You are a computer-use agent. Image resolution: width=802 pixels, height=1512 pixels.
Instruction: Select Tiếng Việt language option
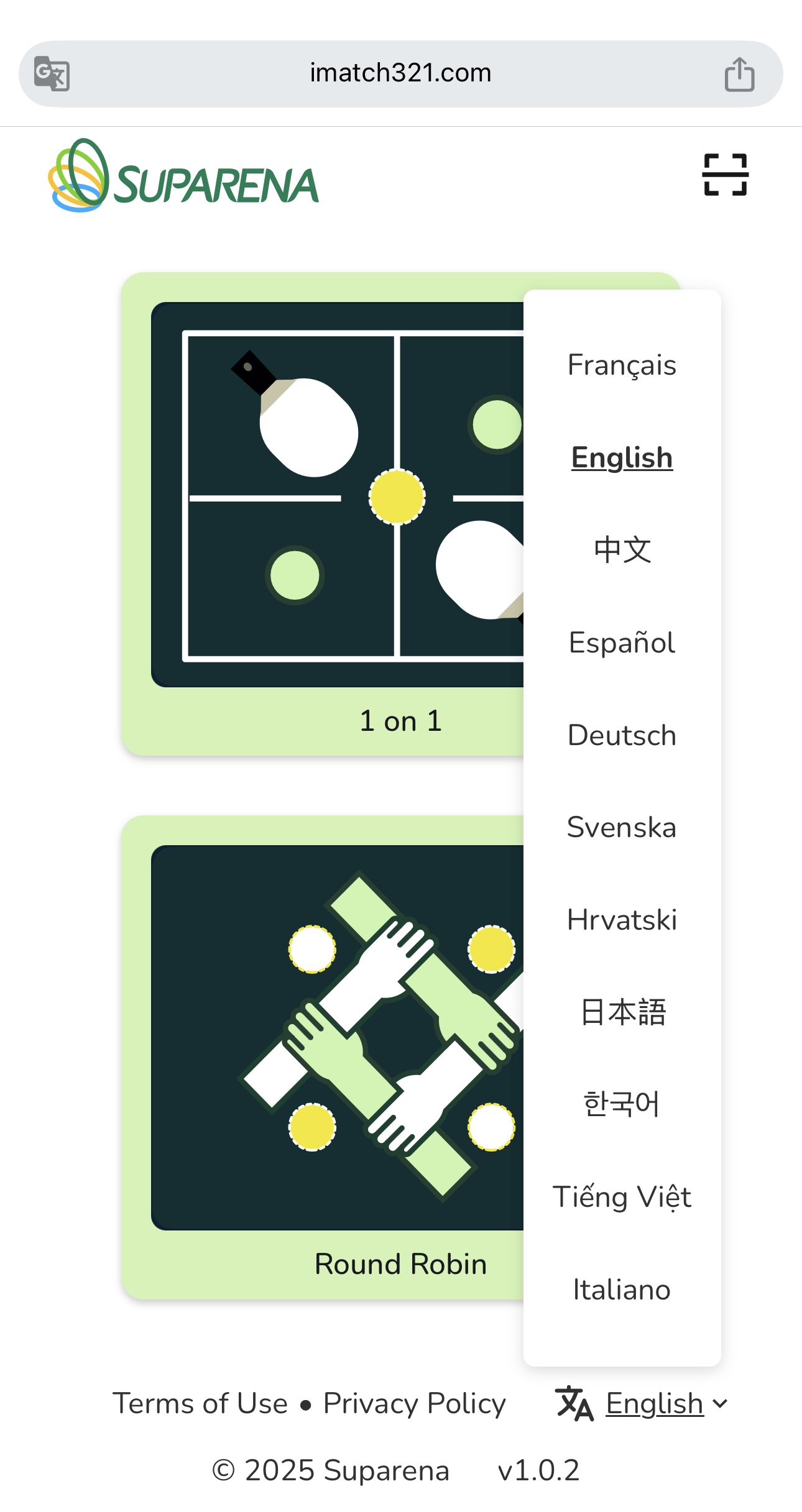[622, 1197]
